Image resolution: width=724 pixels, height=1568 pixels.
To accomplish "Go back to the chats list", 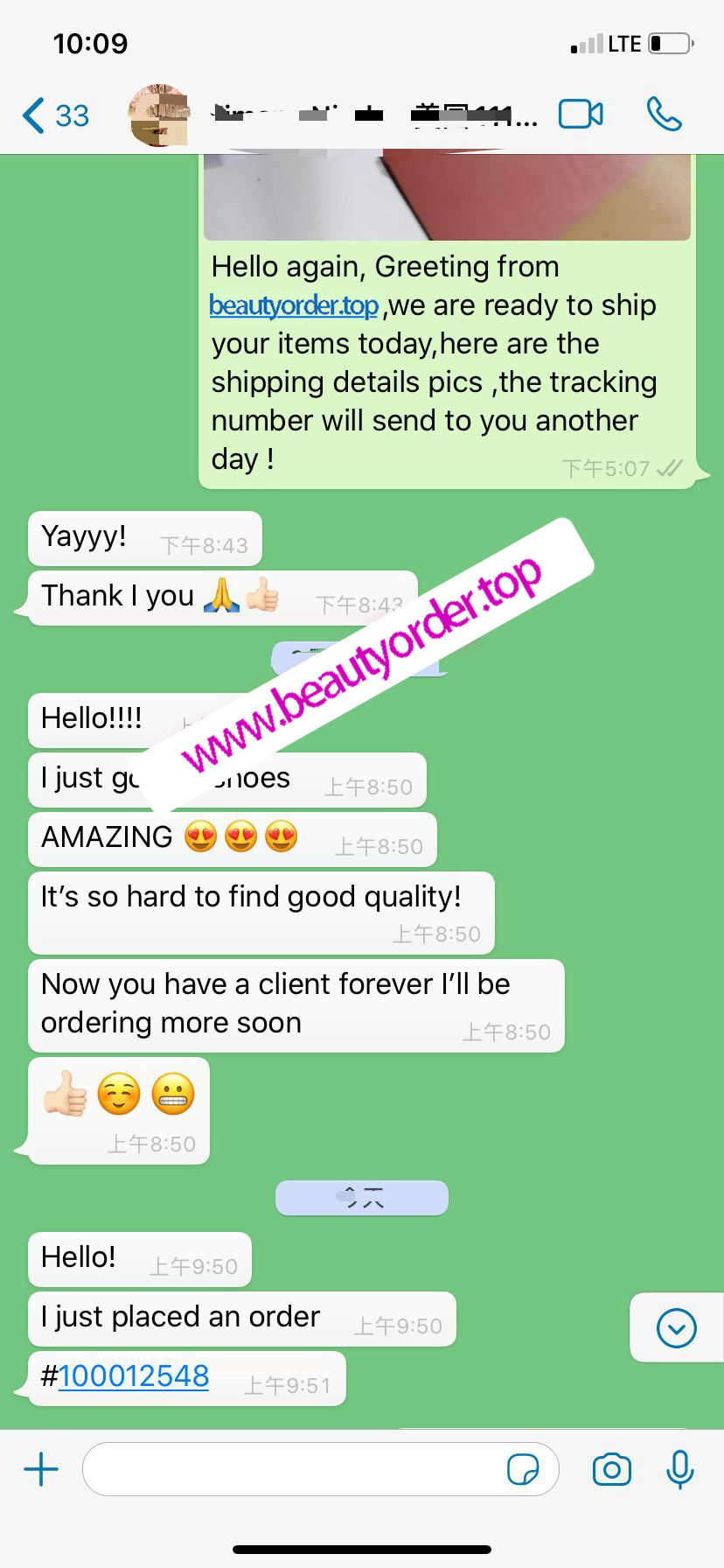I will coord(54,115).
